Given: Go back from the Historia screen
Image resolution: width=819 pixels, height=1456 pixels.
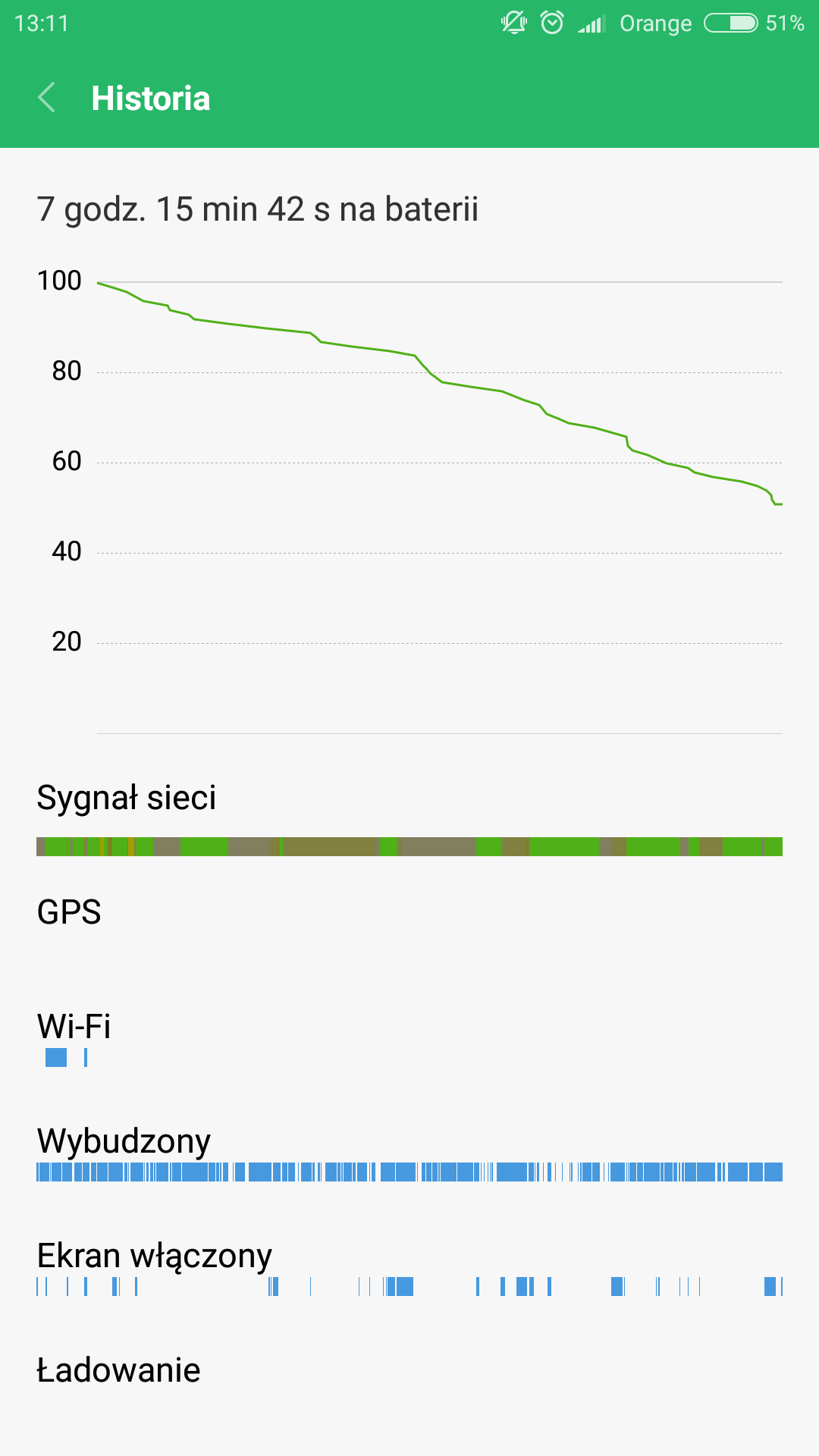Looking at the screenshot, I should click(47, 98).
